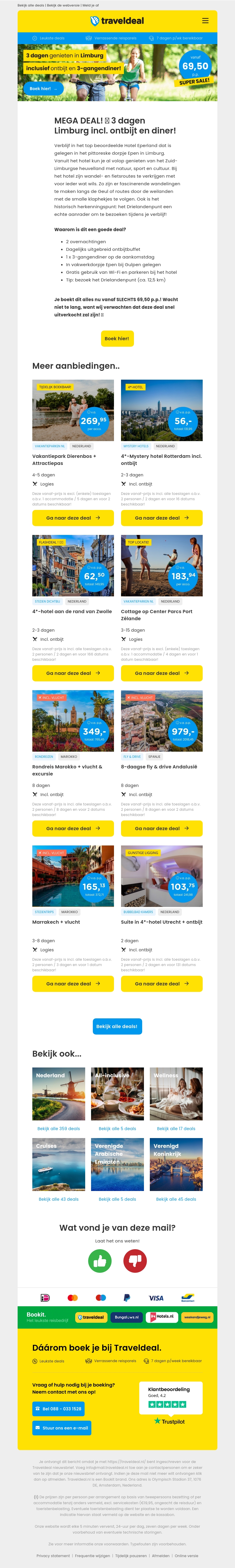
Task: Open the Zwolle 4*-hotel deal
Action: (x=73, y=673)
